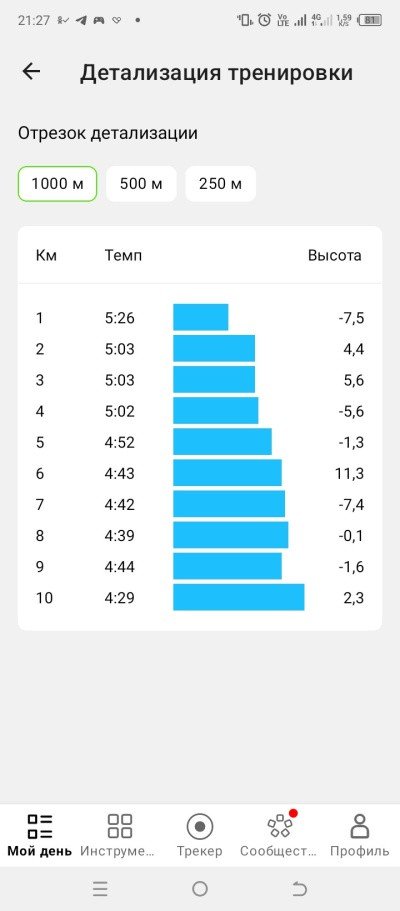Switch to the Инструменты tab
The width and height of the screenshot is (400, 911).
coord(120,835)
